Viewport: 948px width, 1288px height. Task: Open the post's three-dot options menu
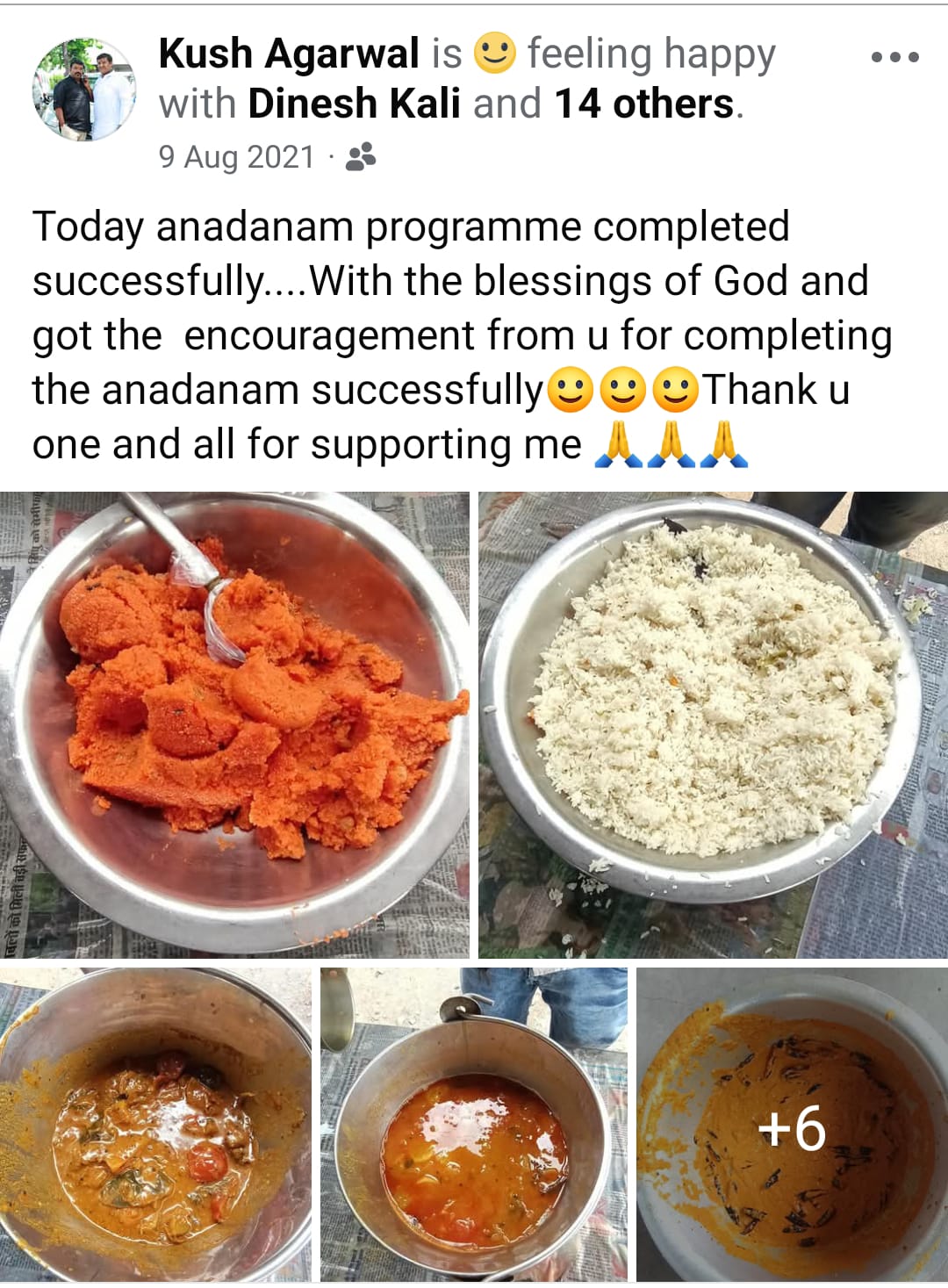pyautogui.click(x=894, y=58)
